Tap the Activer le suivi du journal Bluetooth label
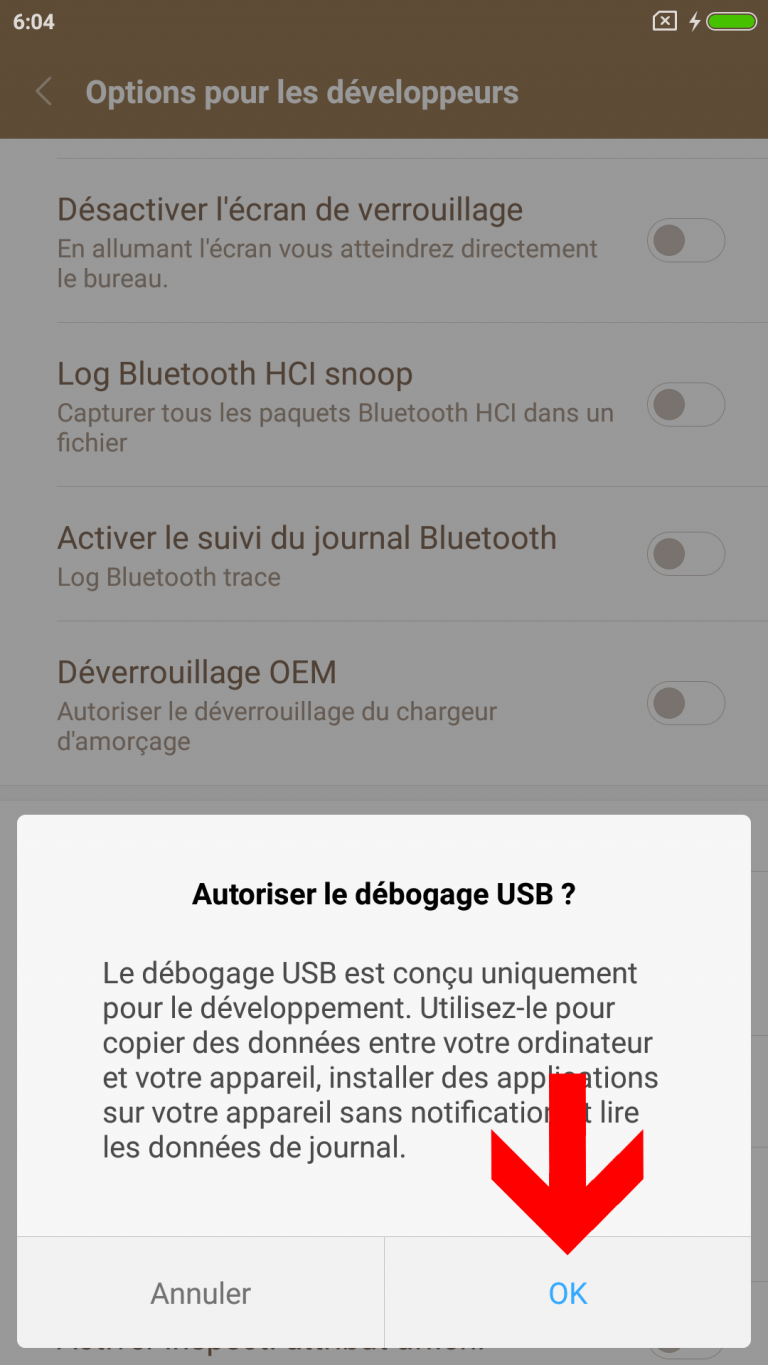768x1365 pixels. coord(306,537)
